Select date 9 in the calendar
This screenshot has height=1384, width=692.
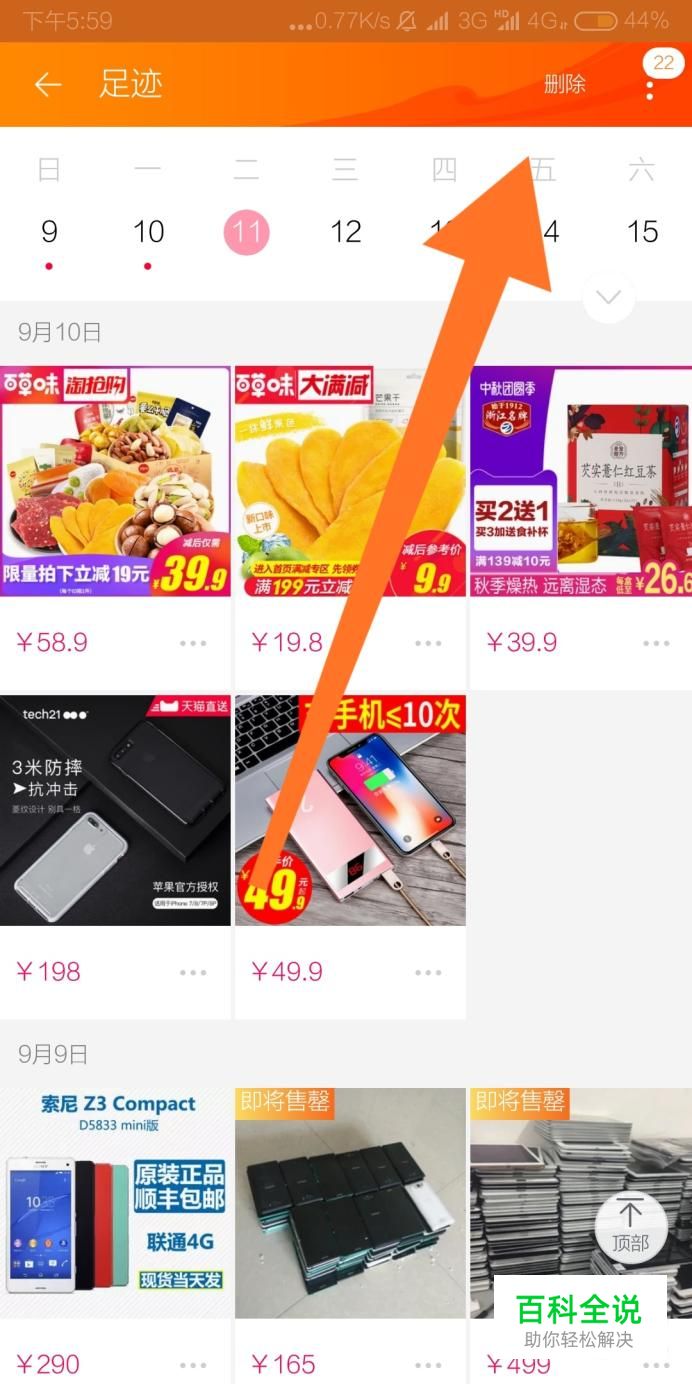tap(49, 232)
